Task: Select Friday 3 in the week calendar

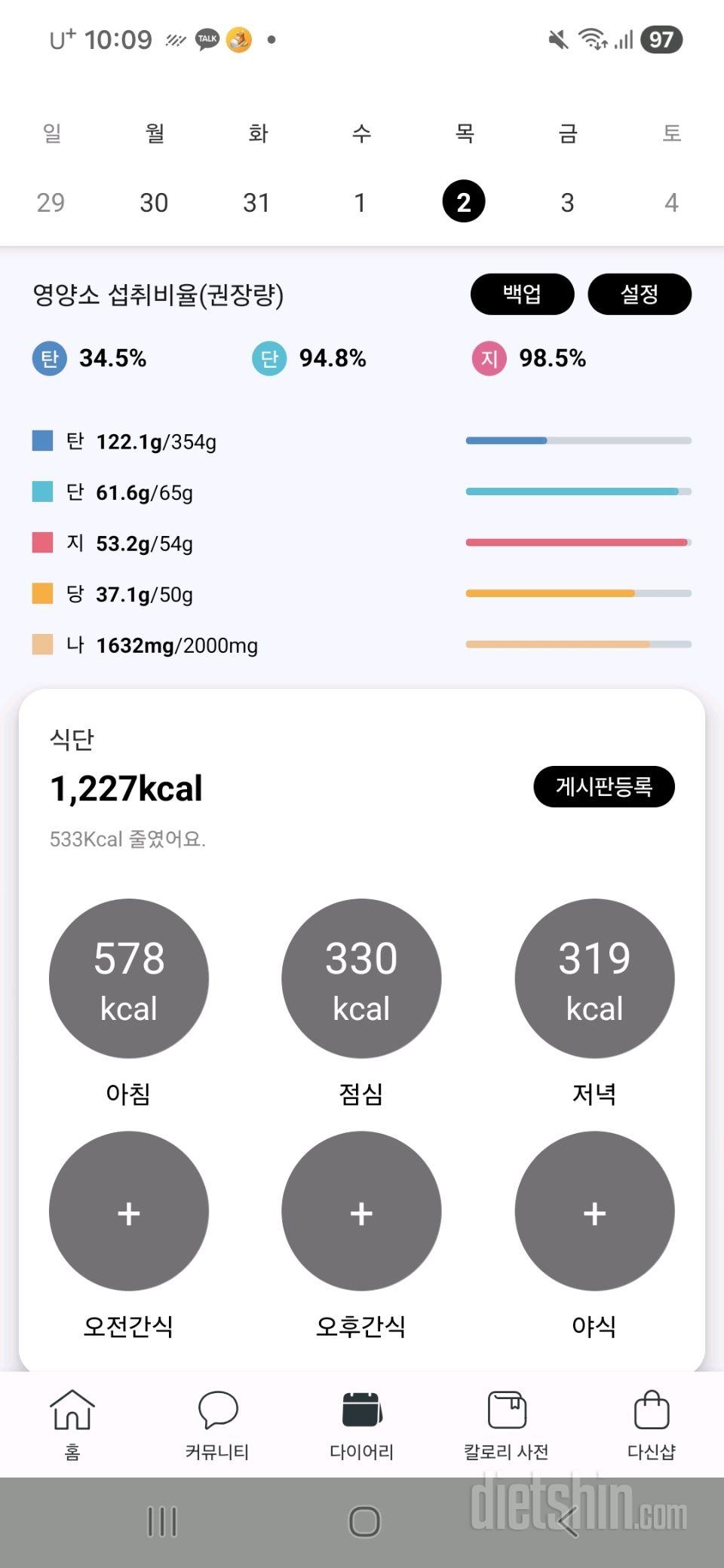Action: [x=567, y=202]
